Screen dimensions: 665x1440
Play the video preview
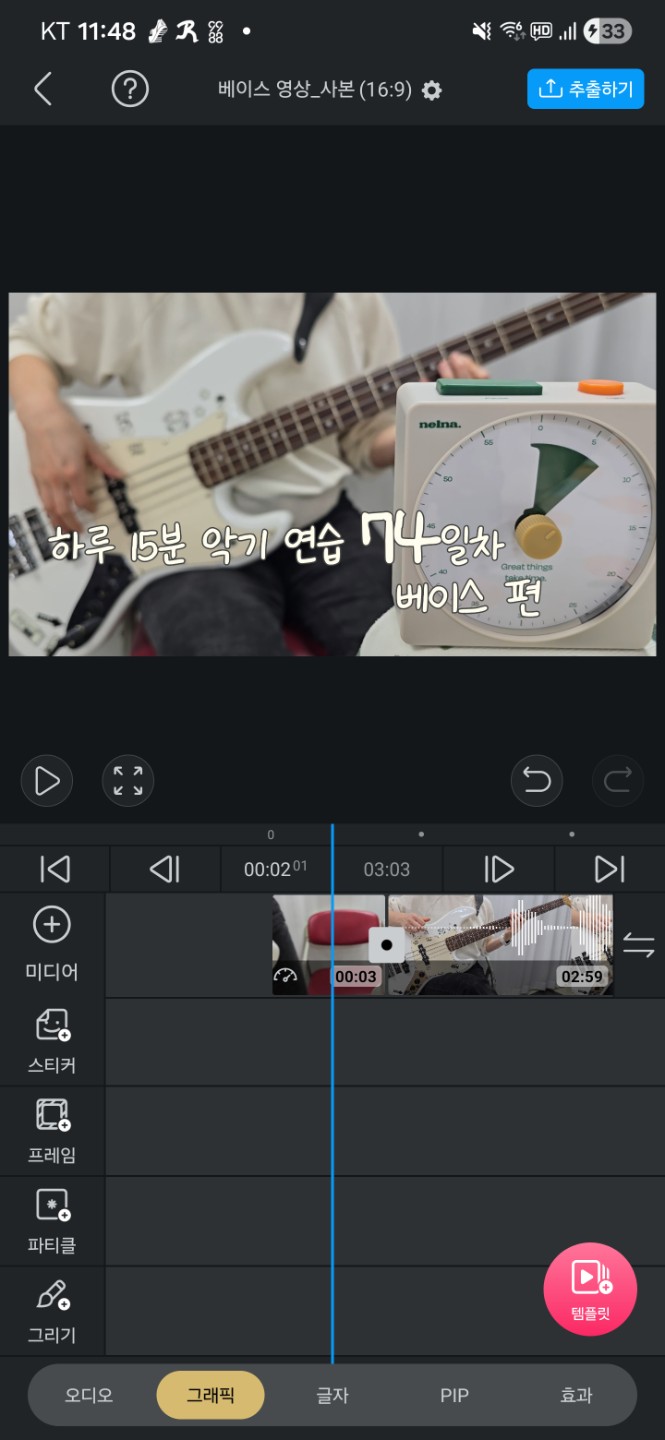coord(47,780)
